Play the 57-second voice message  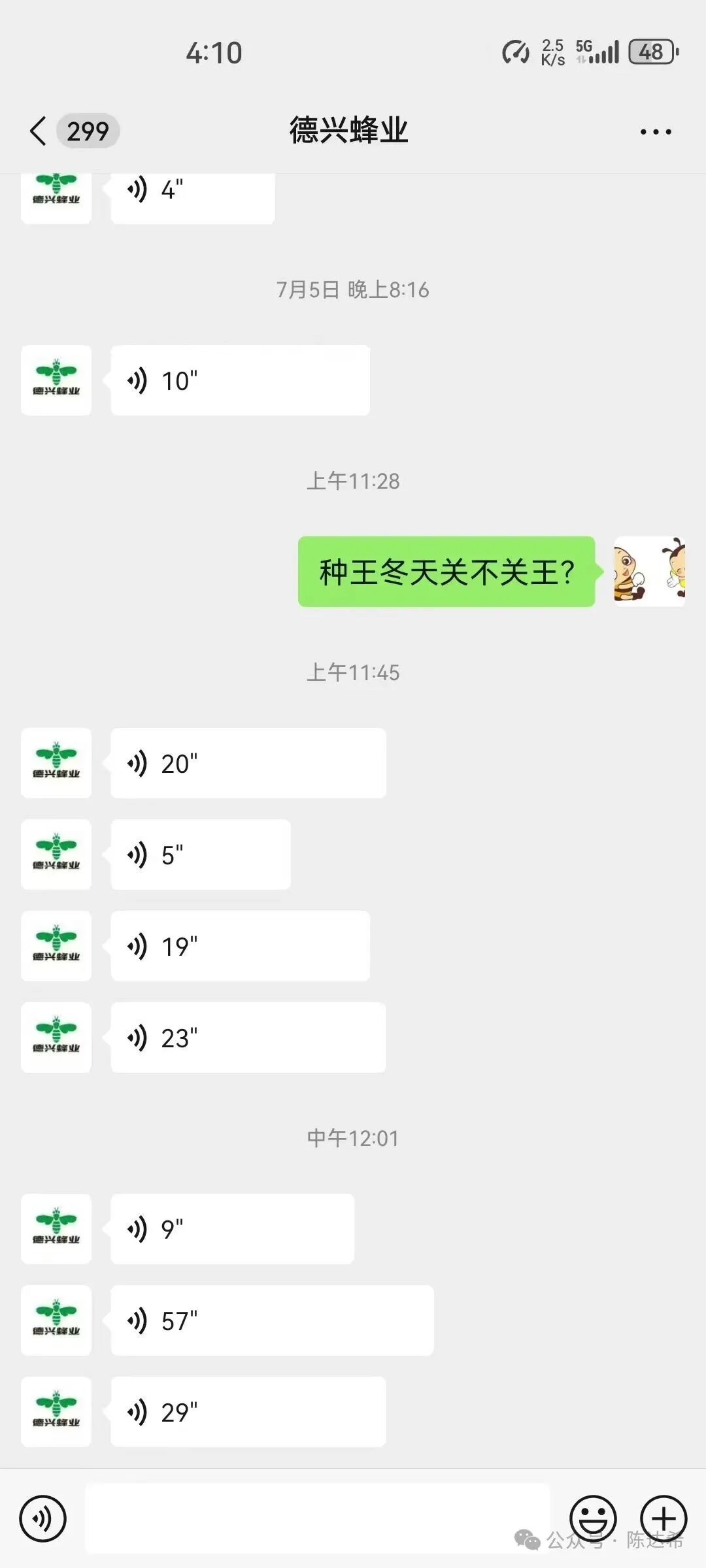click(x=272, y=1320)
